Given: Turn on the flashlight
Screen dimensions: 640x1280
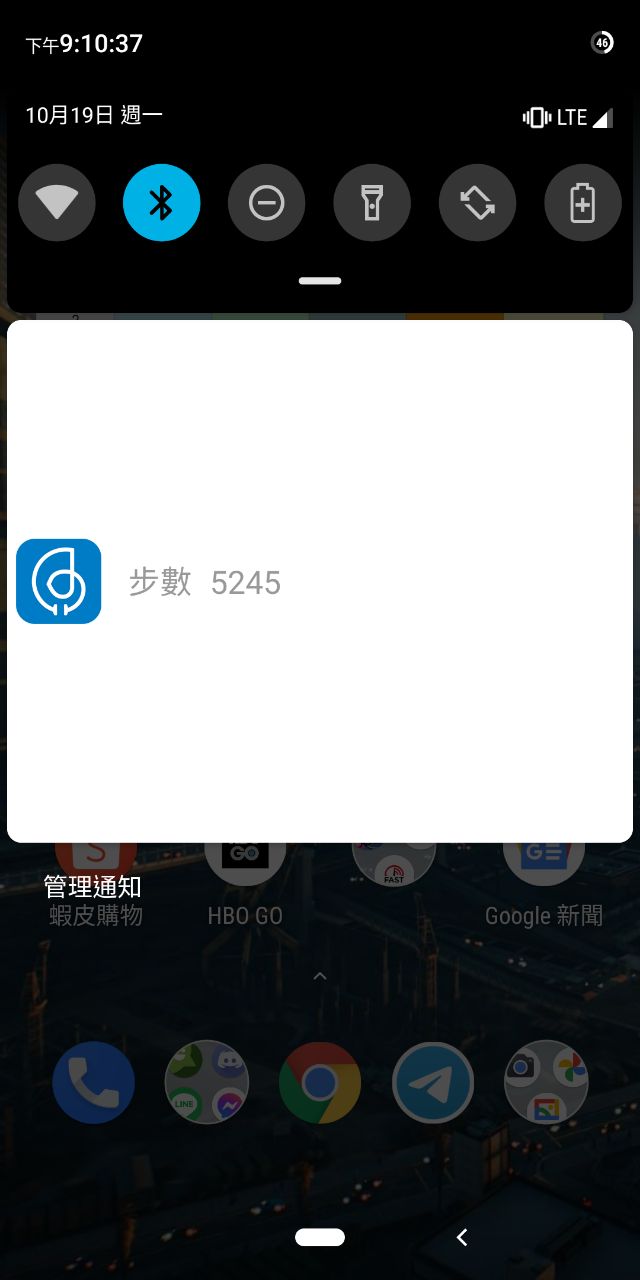Looking at the screenshot, I should pyautogui.click(x=372, y=203).
